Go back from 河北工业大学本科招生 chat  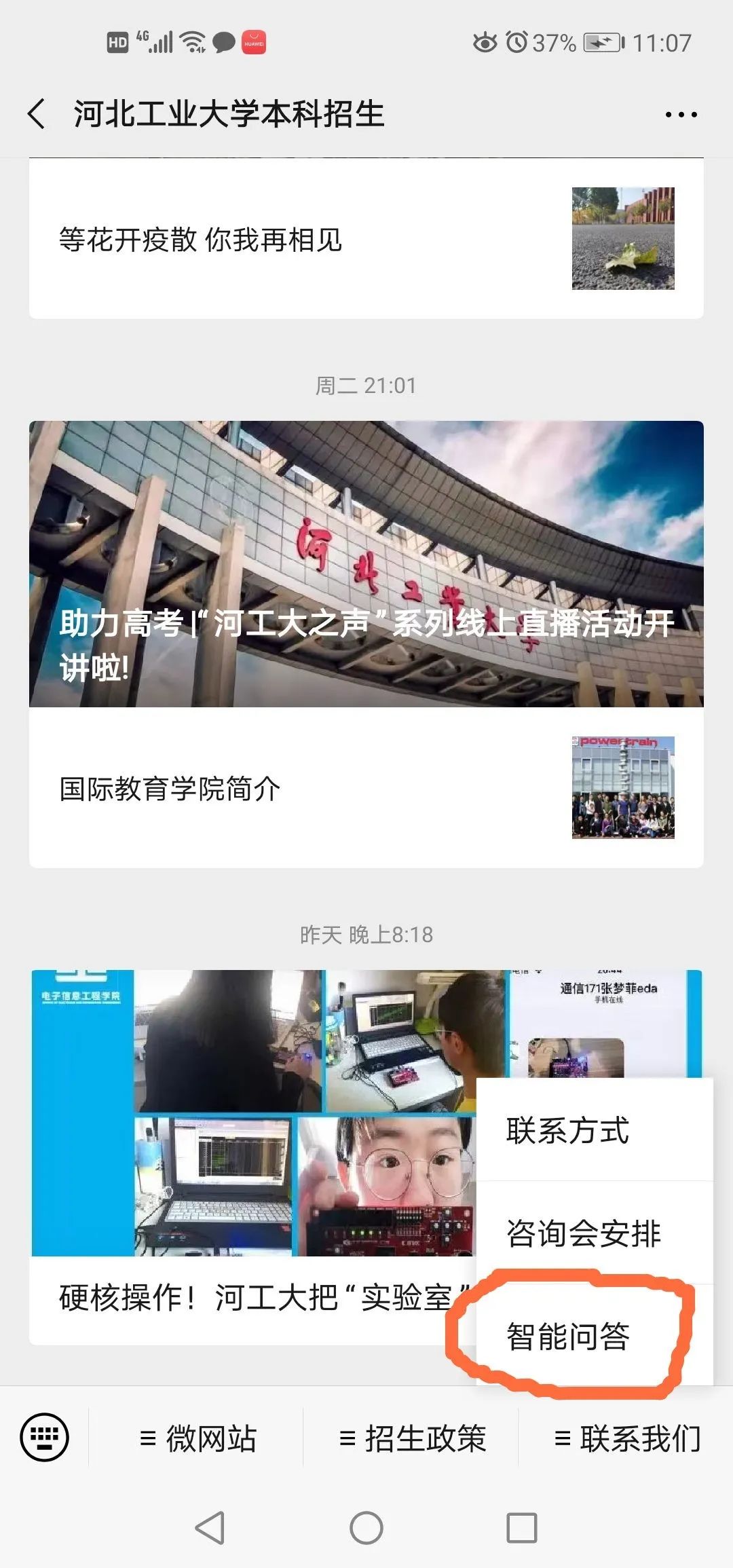(37, 113)
